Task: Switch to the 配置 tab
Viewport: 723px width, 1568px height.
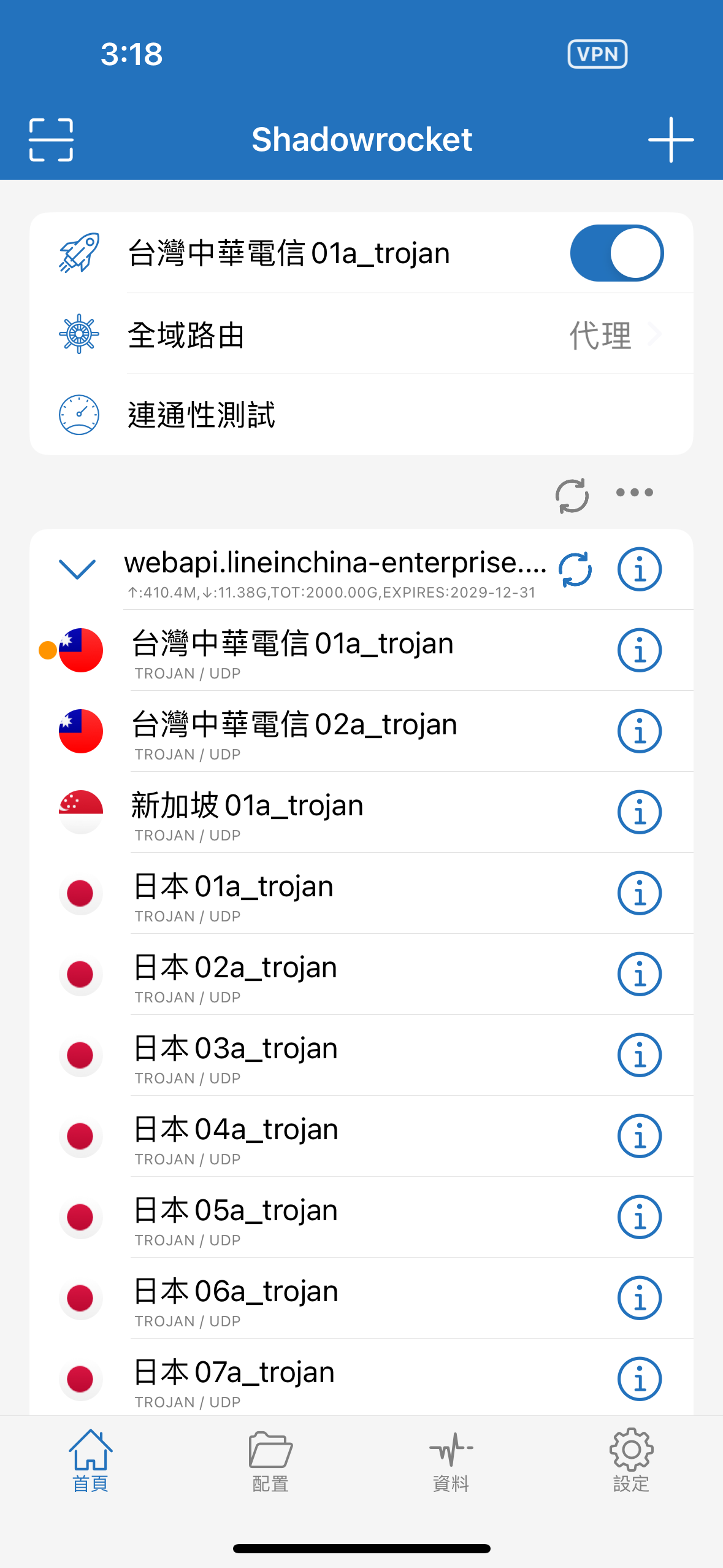Action: 270,1461
